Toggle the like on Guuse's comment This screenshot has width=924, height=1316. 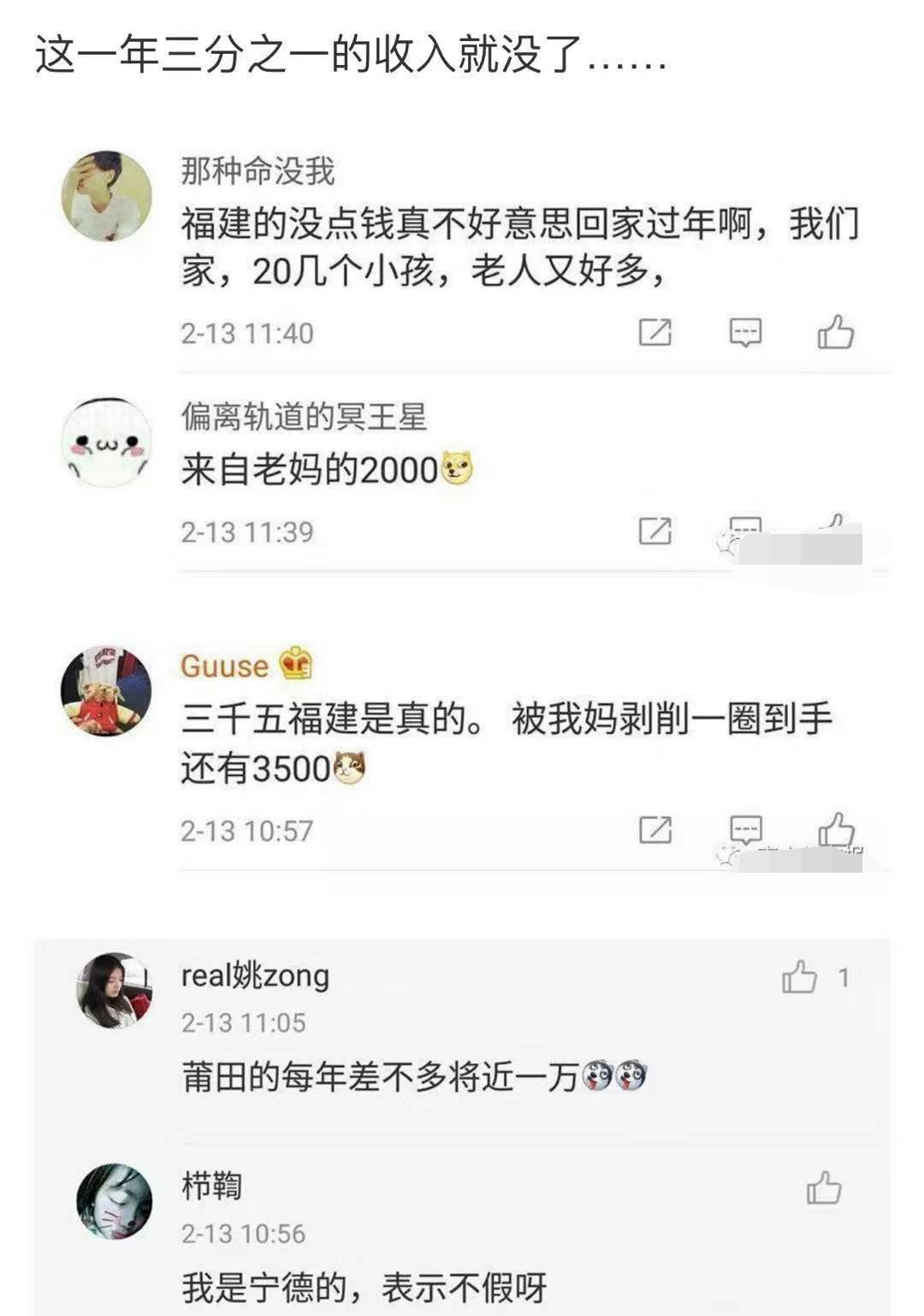[x=836, y=828]
